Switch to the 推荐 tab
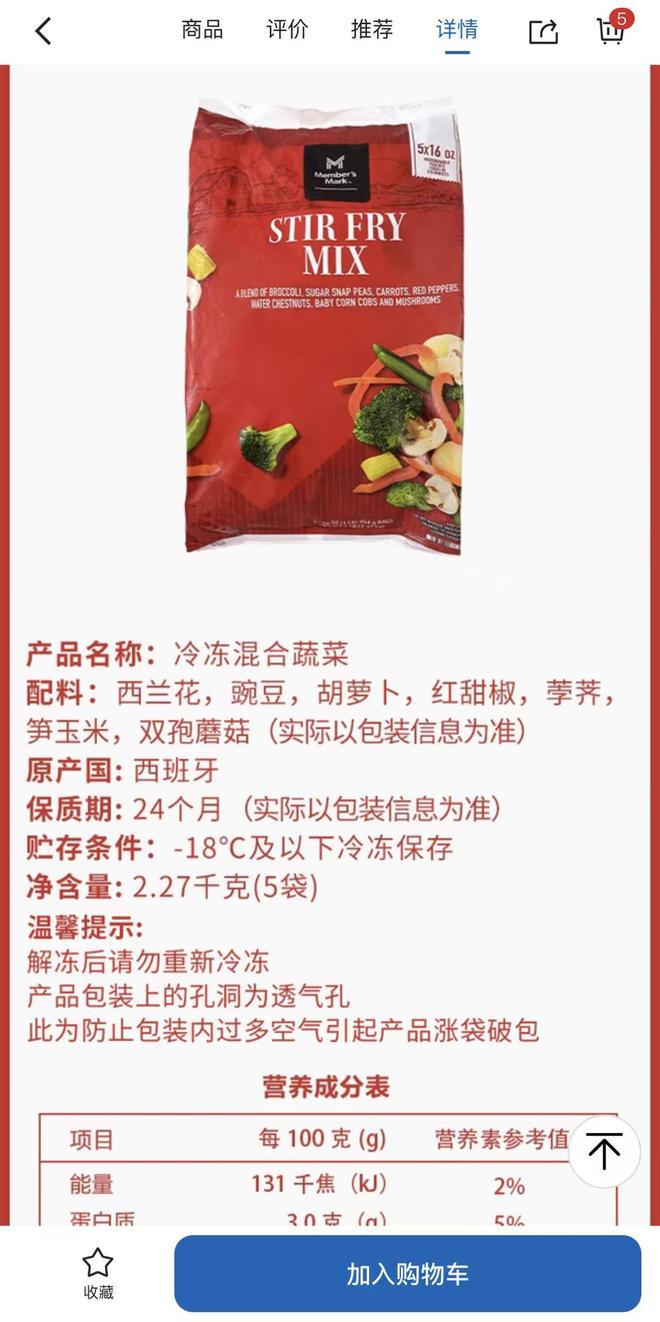Screen dimensions: 660x1322 click(372, 30)
